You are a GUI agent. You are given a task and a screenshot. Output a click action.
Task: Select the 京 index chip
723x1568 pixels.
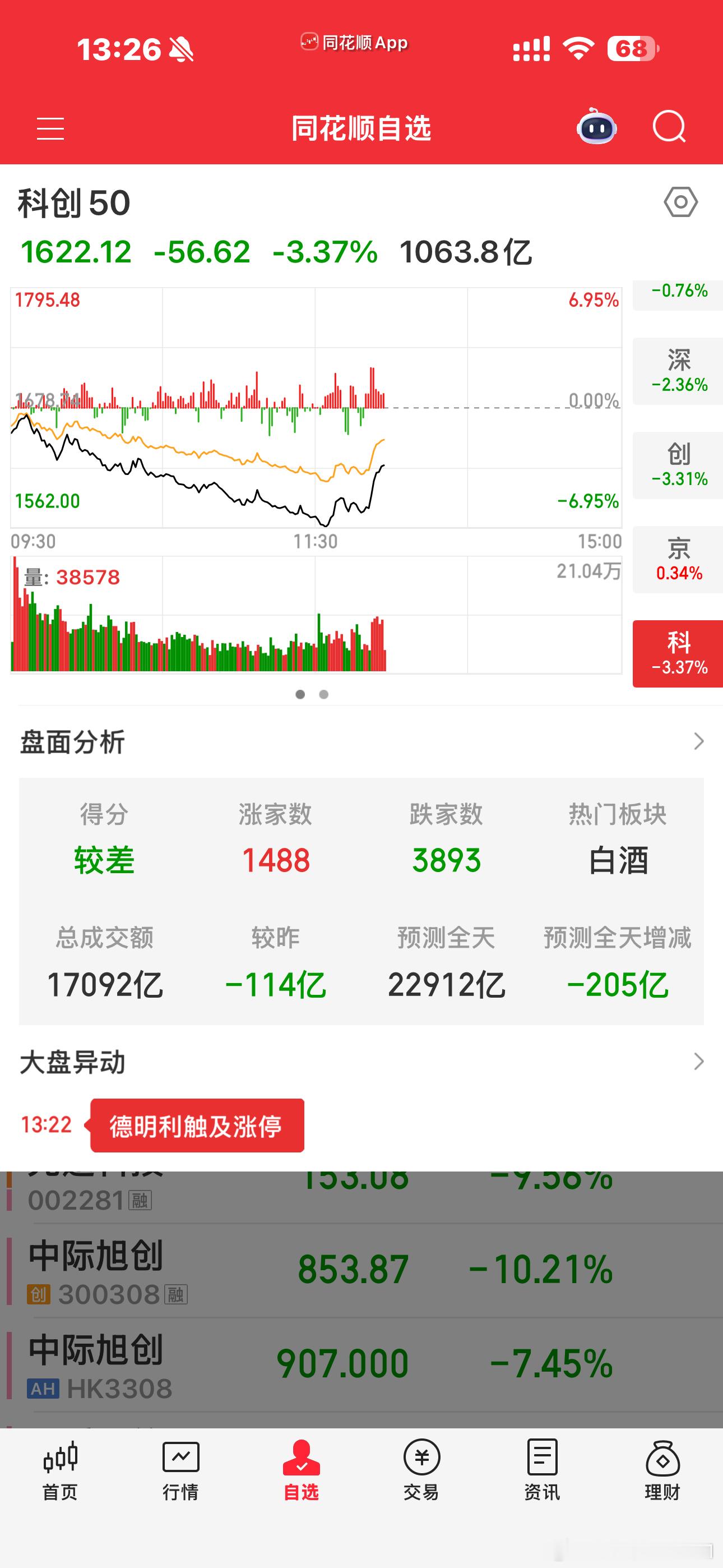(x=678, y=559)
